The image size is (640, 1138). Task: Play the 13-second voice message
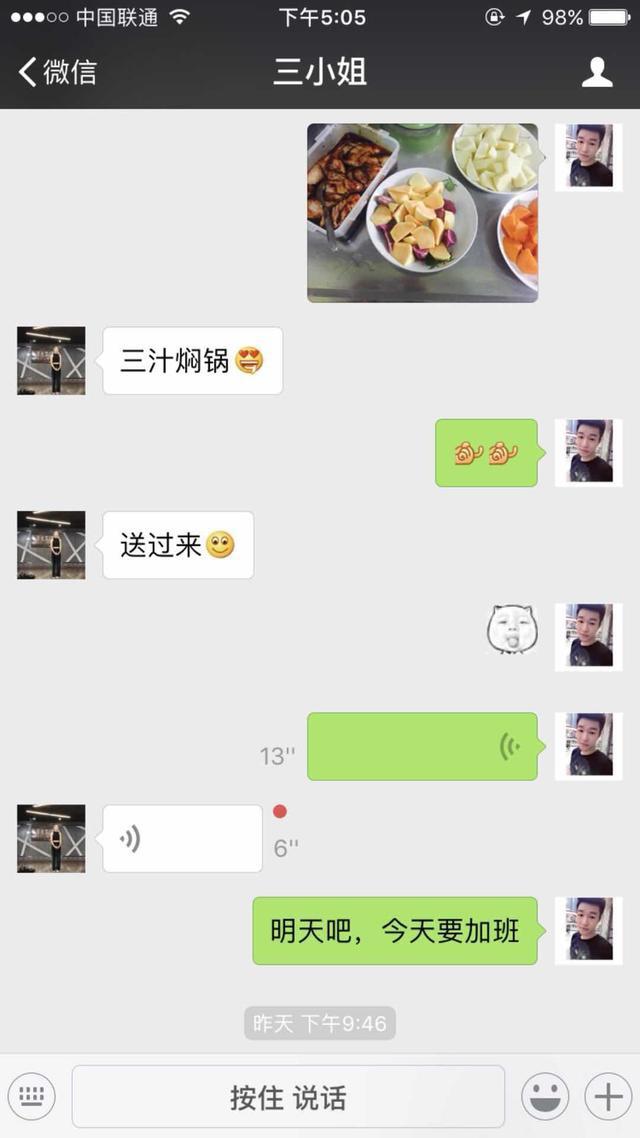click(x=422, y=746)
